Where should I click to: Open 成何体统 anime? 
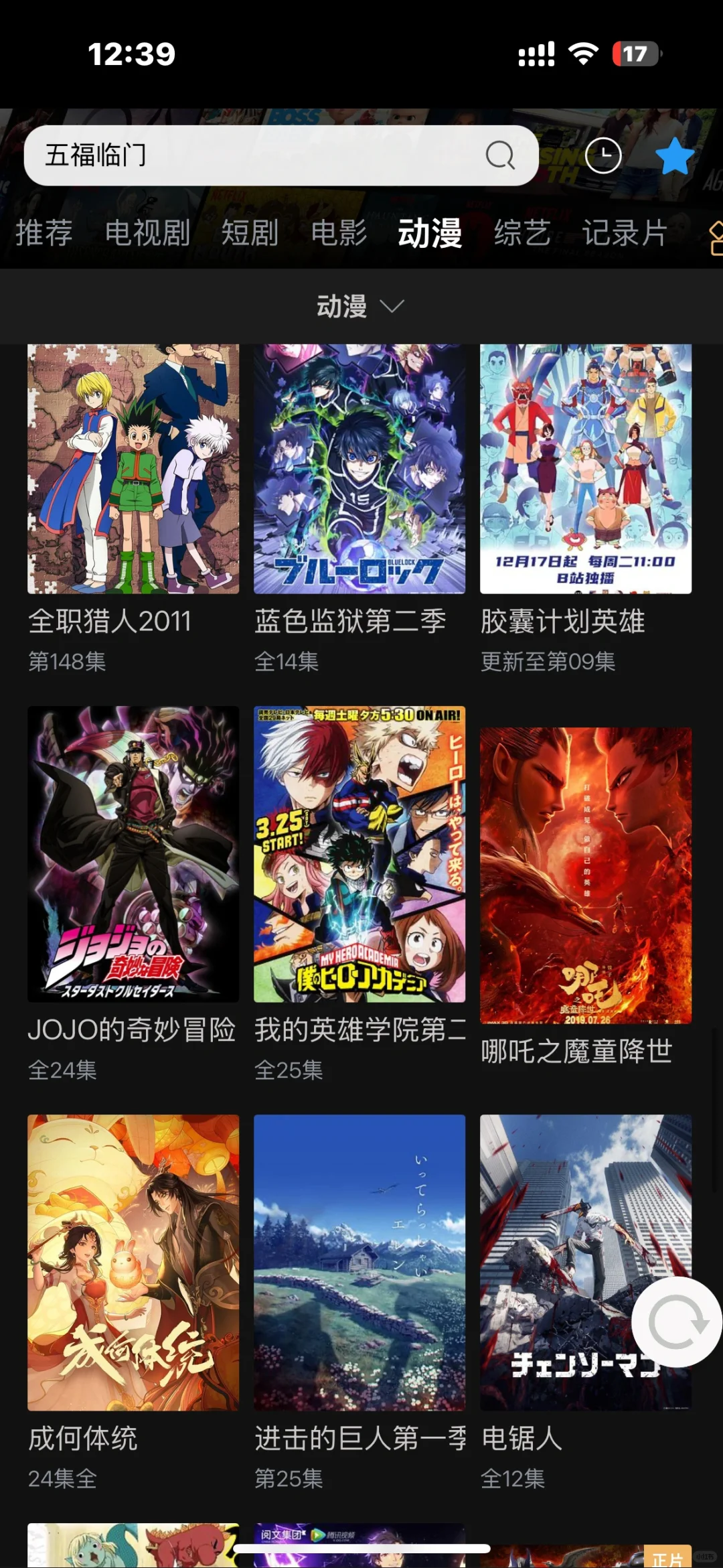[133, 1263]
